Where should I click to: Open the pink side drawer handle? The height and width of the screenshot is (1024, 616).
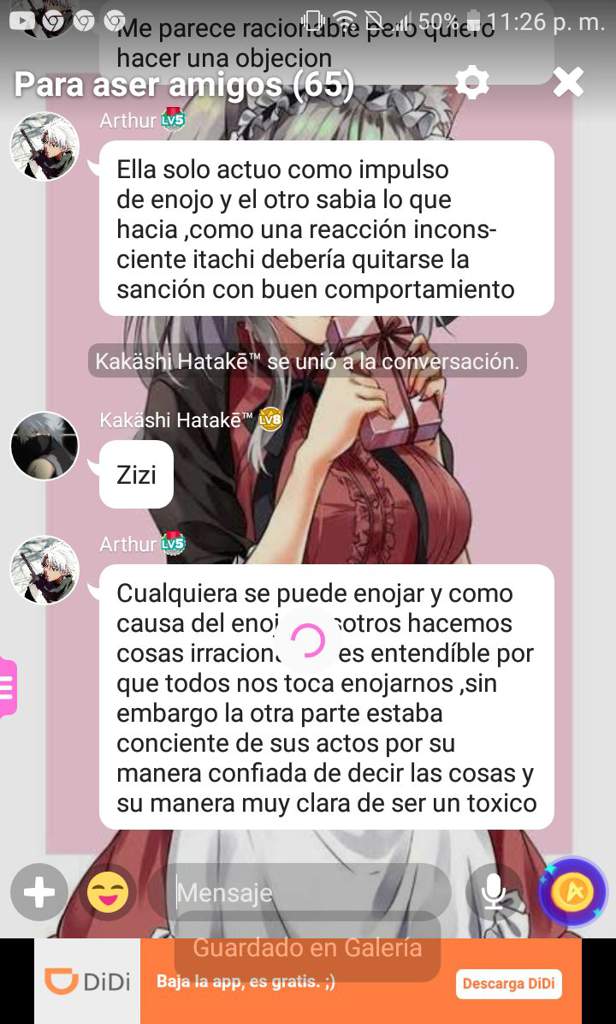pos(8,687)
